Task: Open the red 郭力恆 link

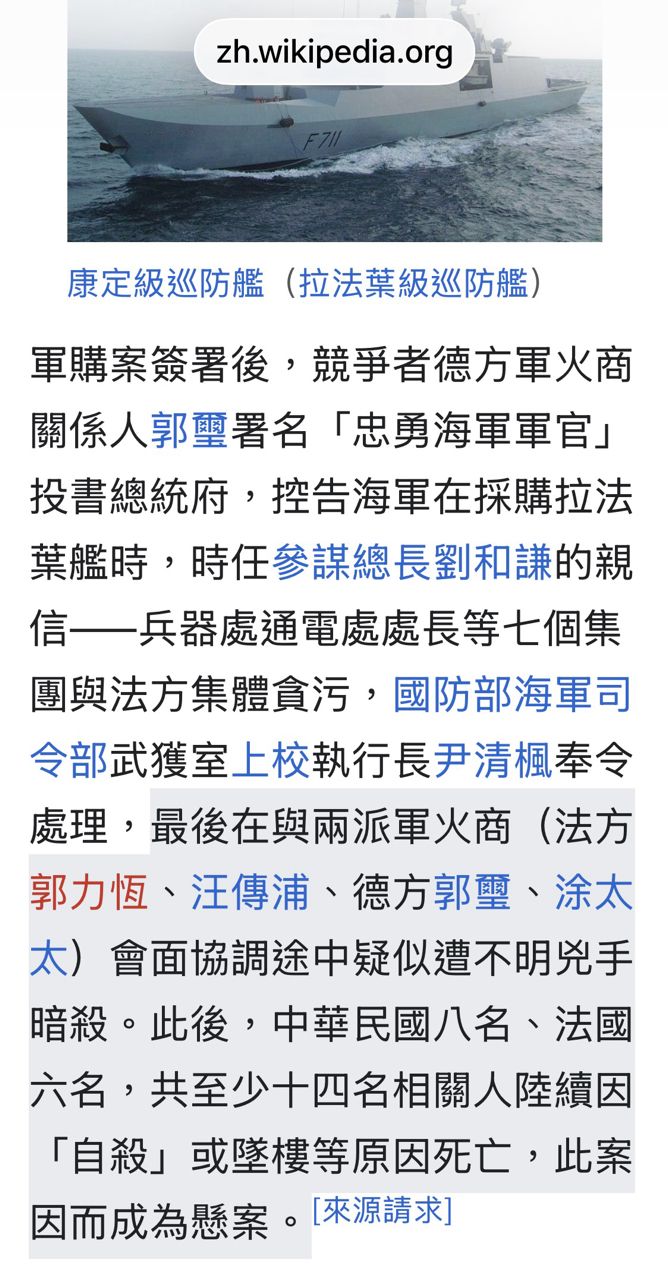Action: [89, 892]
